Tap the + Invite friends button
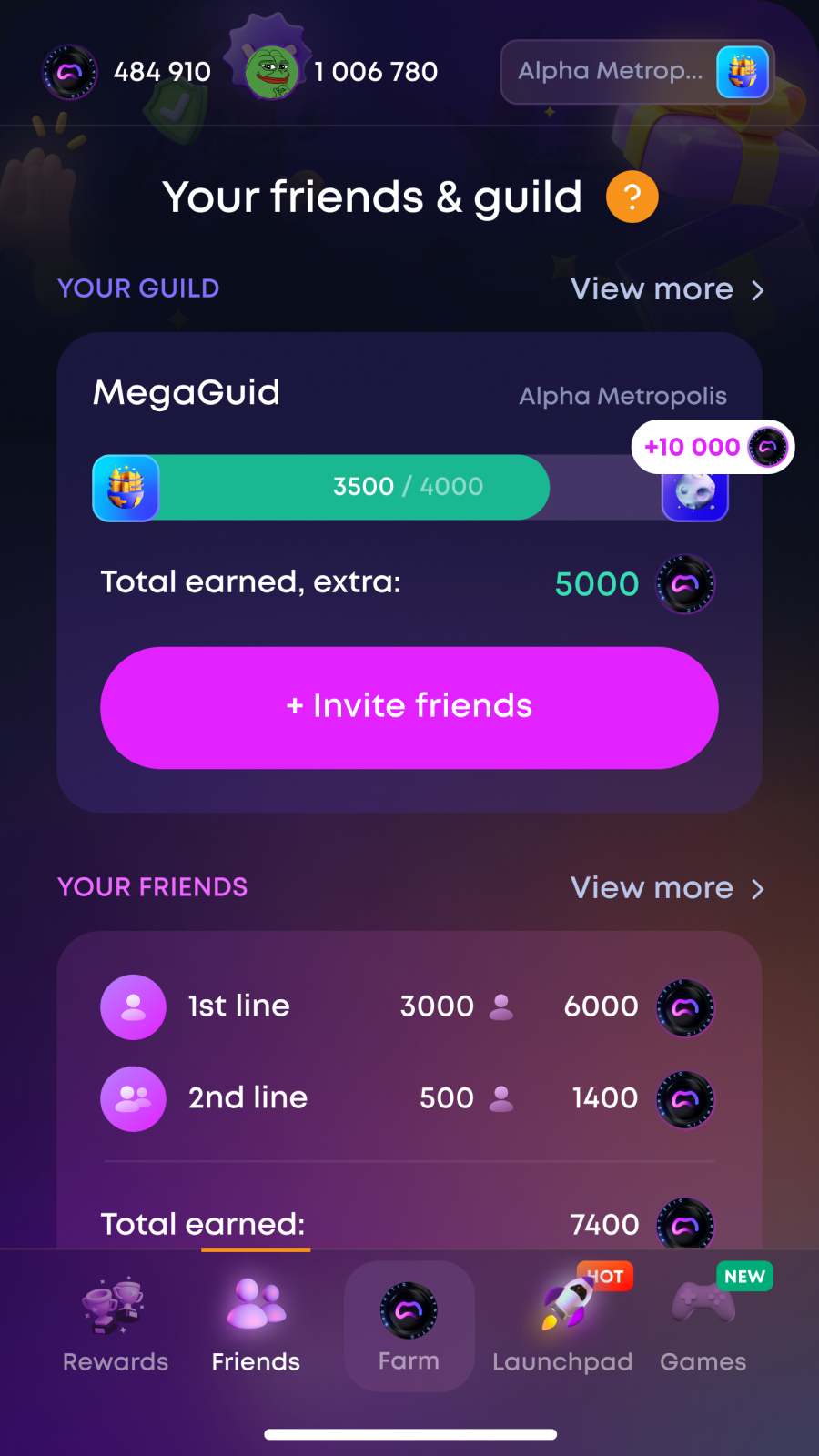The width and height of the screenshot is (819, 1456). (x=409, y=707)
